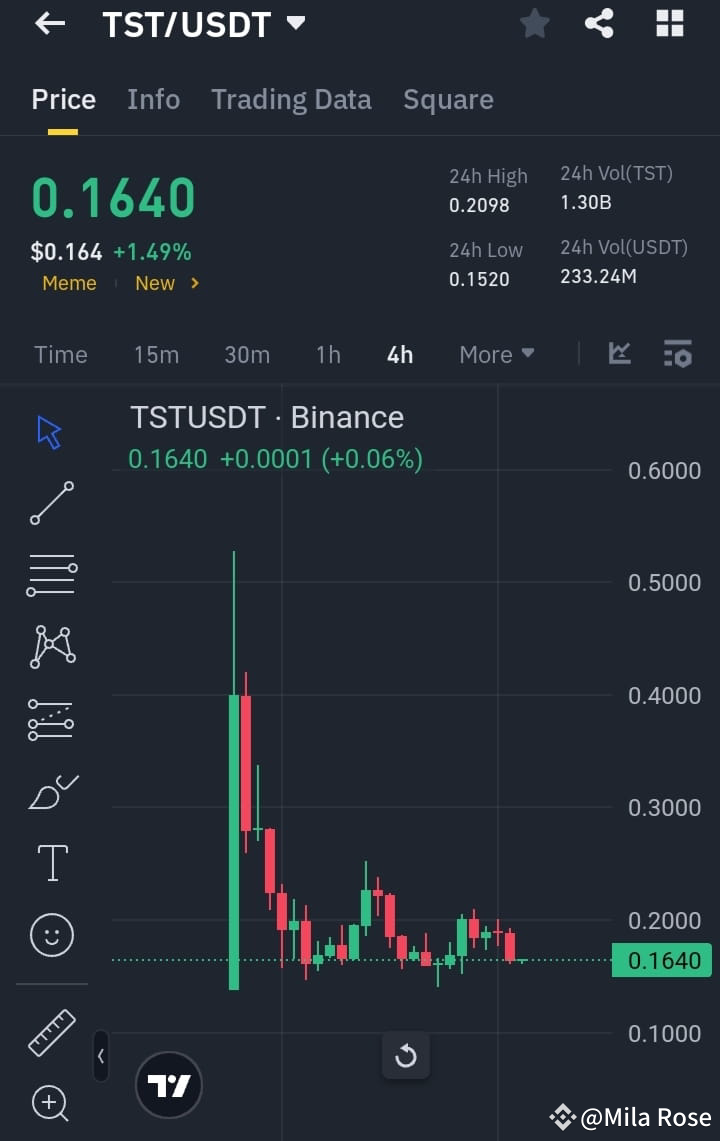The height and width of the screenshot is (1141, 720).
Task: Select the trend line drawing tool
Action: pyautogui.click(x=50, y=504)
